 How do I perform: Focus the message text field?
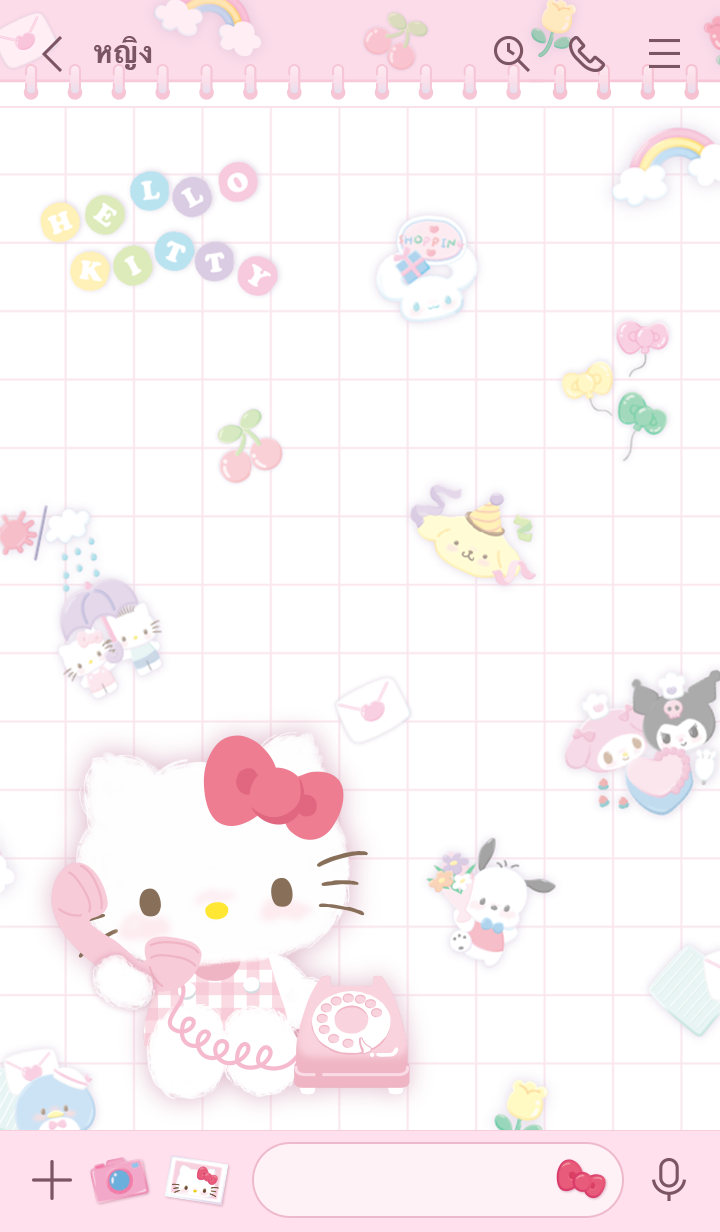pos(400,1180)
